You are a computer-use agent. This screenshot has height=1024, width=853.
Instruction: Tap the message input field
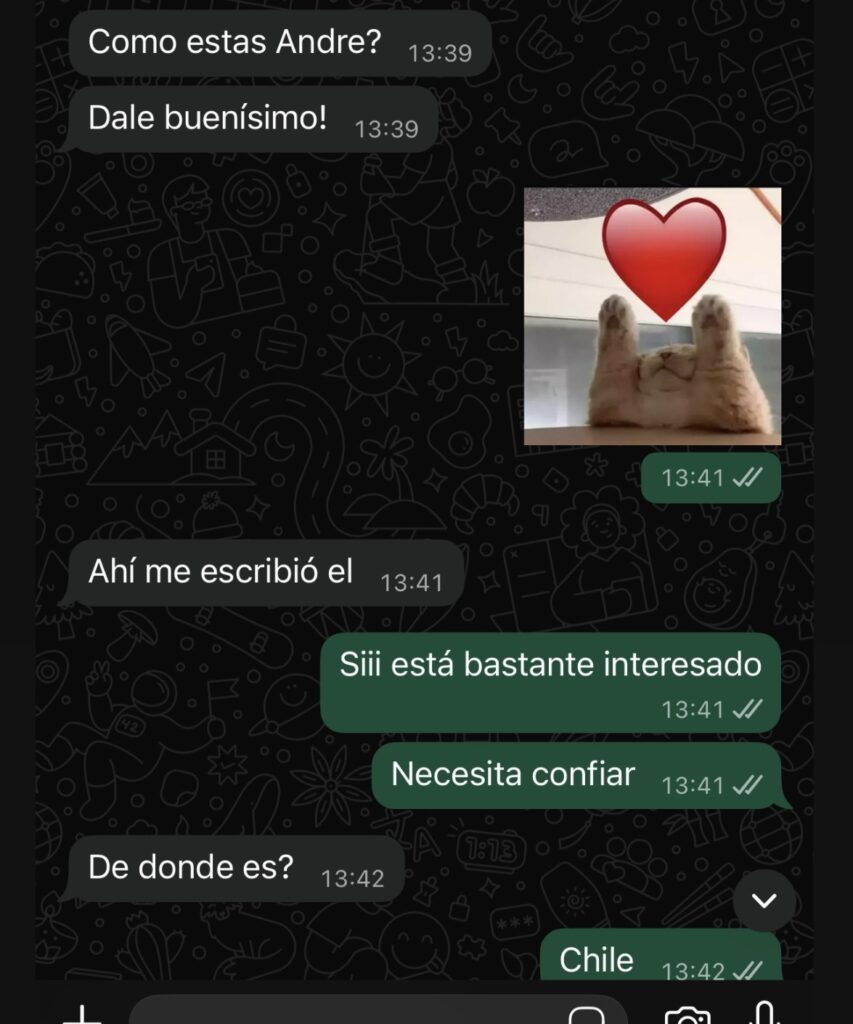click(340, 1013)
